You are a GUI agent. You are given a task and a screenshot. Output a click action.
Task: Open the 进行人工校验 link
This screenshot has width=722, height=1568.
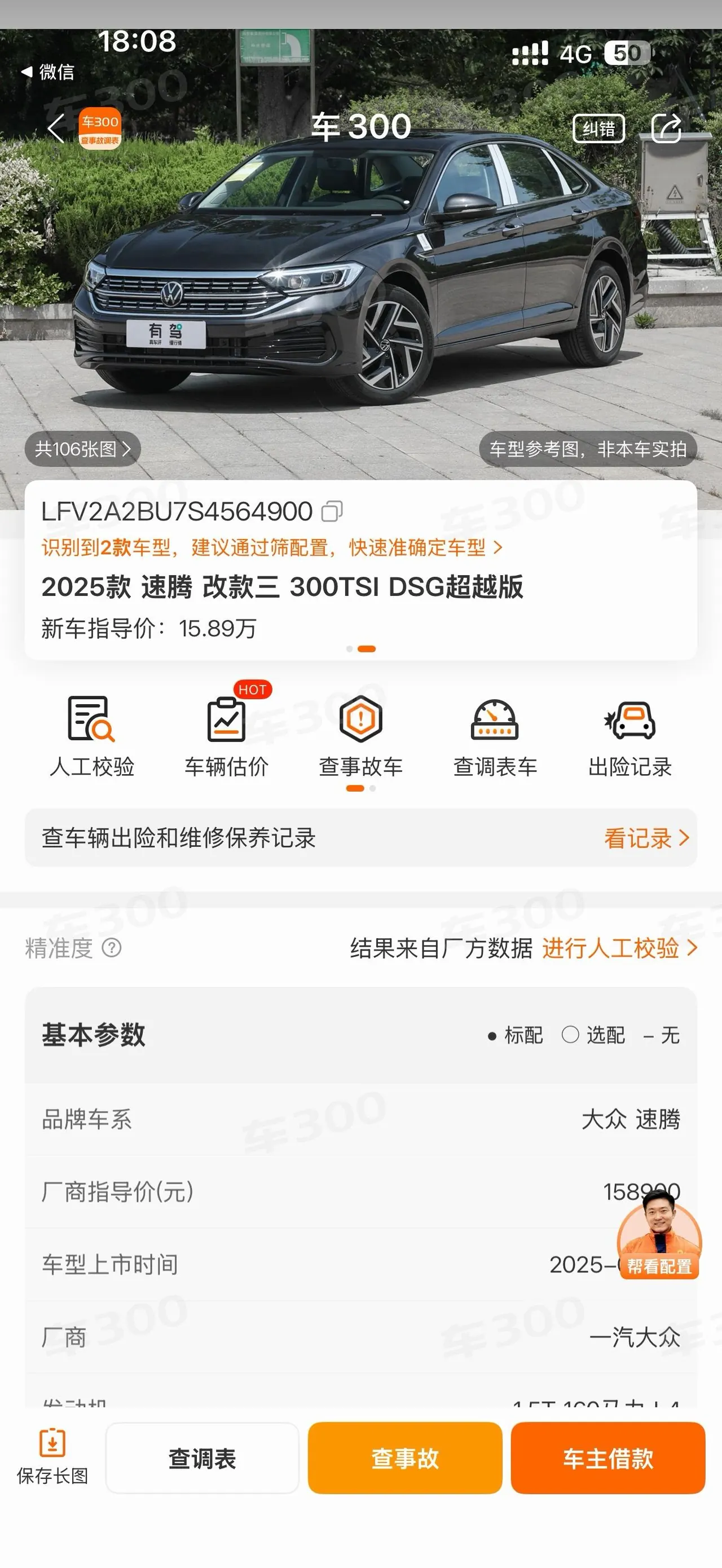pos(620,948)
